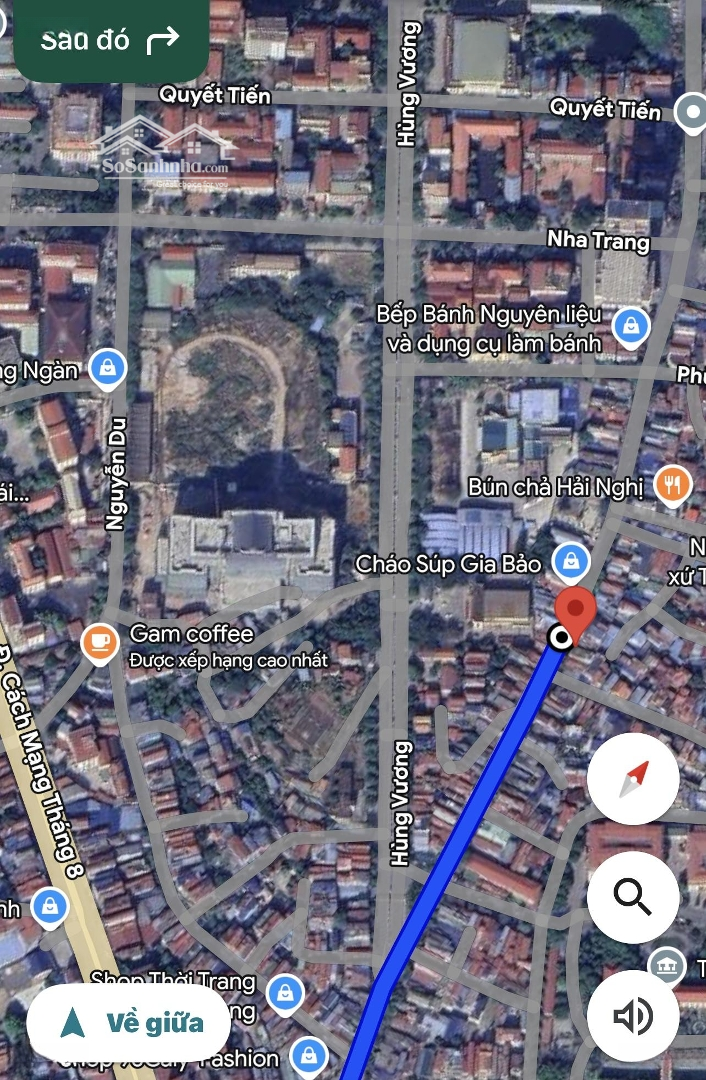Open the Shop Thời Trang marker
This screenshot has height=1080, width=706.
(286, 994)
